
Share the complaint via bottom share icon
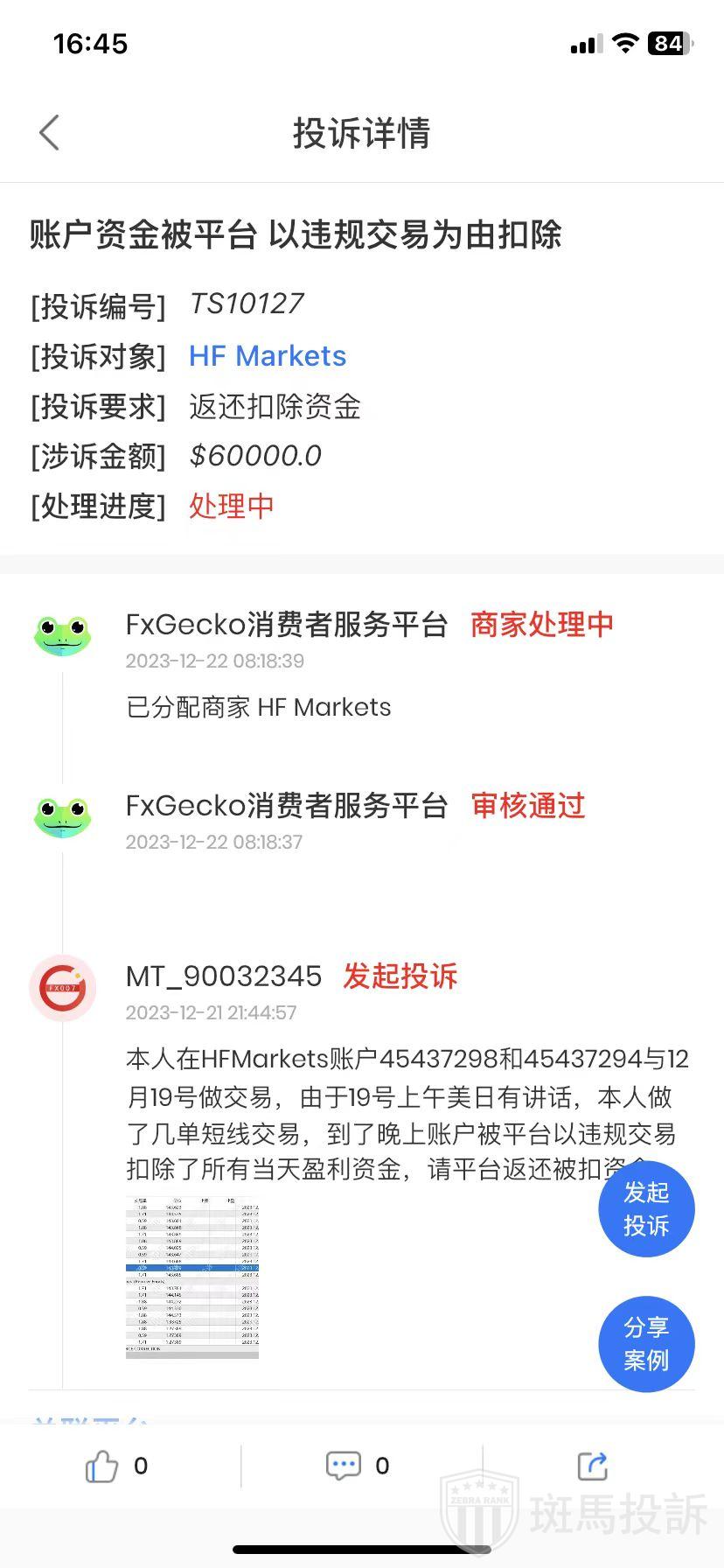tap(593, 1466)
